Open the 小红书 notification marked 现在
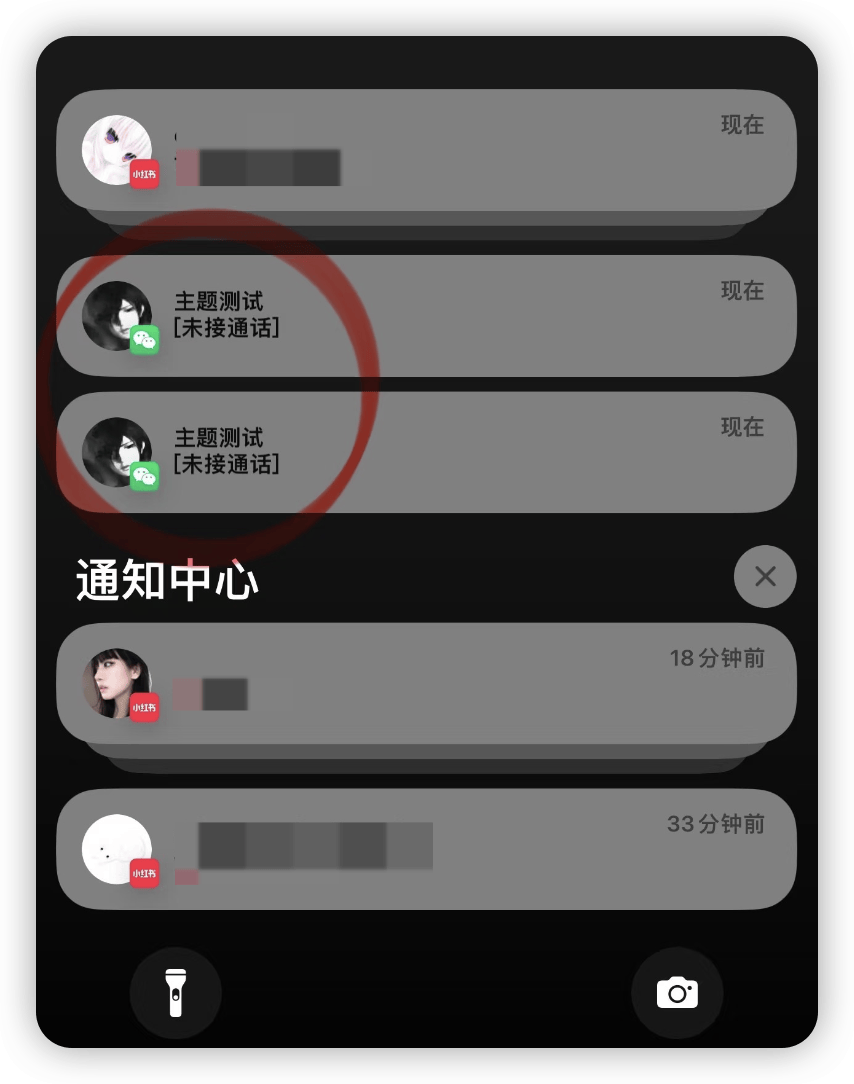 [x=426, y=150]
